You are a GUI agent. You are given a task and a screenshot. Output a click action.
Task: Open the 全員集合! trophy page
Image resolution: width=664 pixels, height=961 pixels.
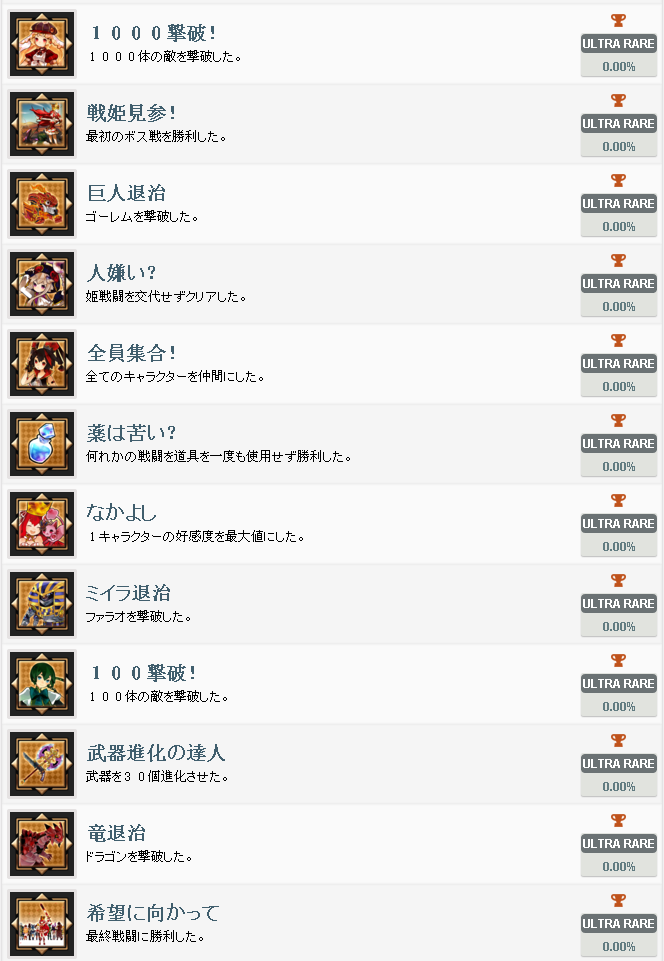click(x=131, y=353)
